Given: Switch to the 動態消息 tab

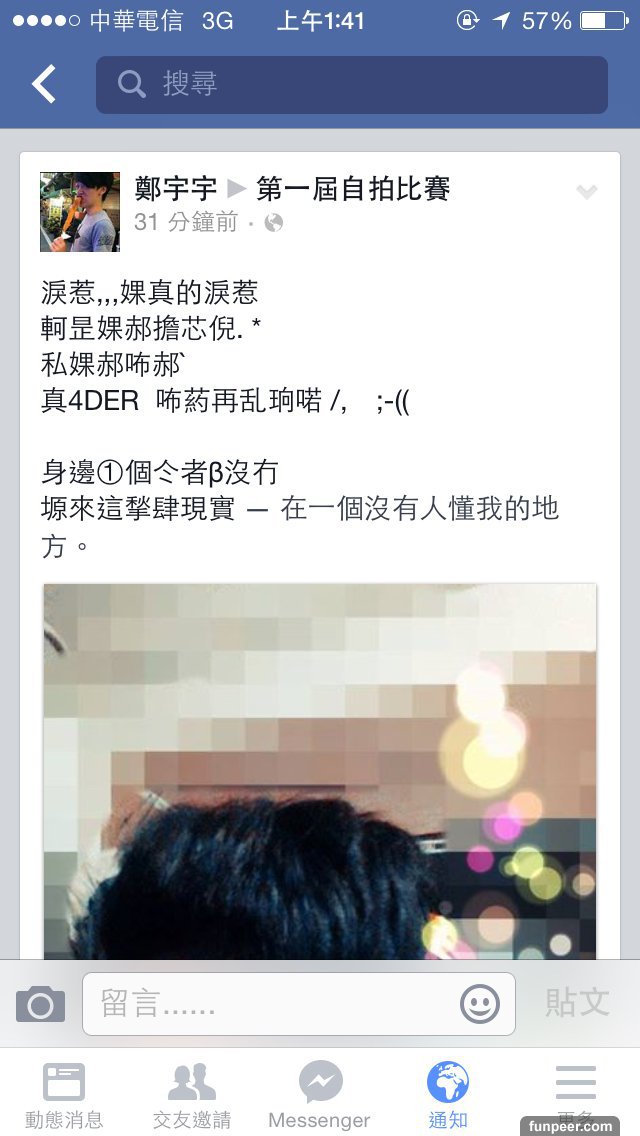Looking at the screenshot, I should click(64, 1094).
